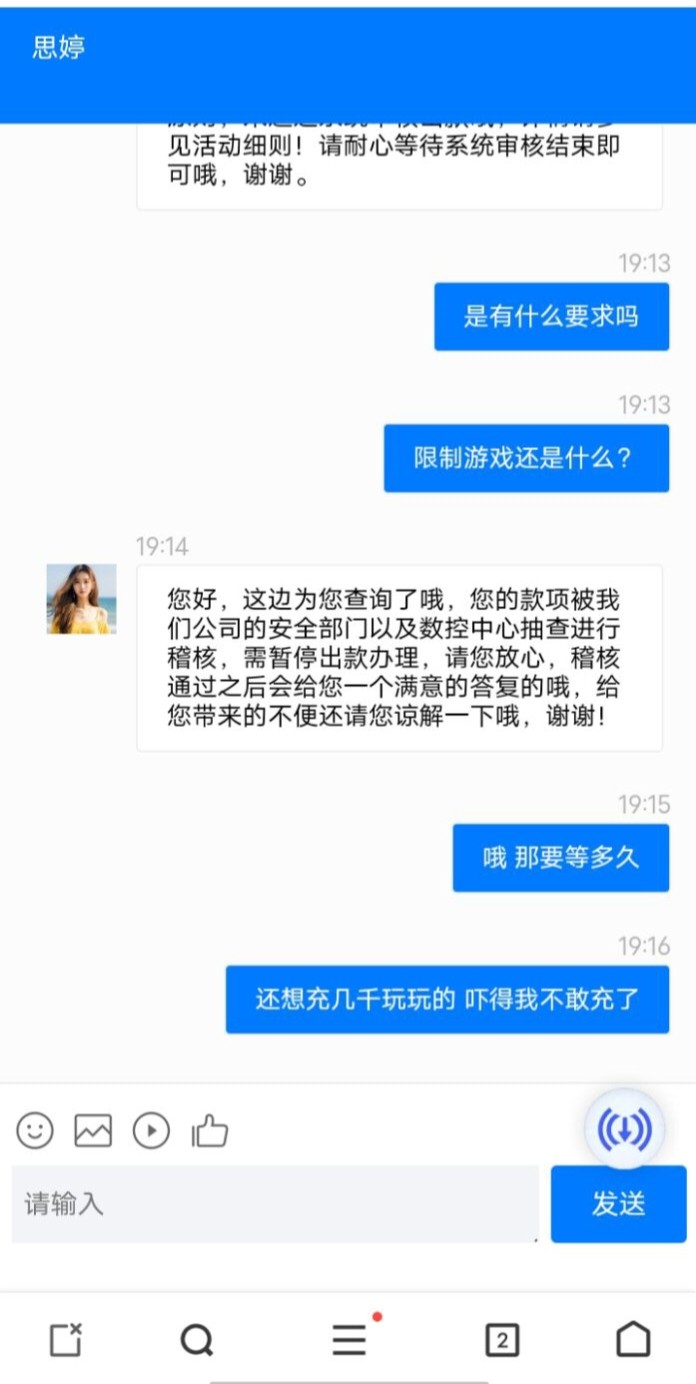This screenshot has height=1384, width=696.
Task: Send a thumbs-up reaction
Action: [210, 1131]
